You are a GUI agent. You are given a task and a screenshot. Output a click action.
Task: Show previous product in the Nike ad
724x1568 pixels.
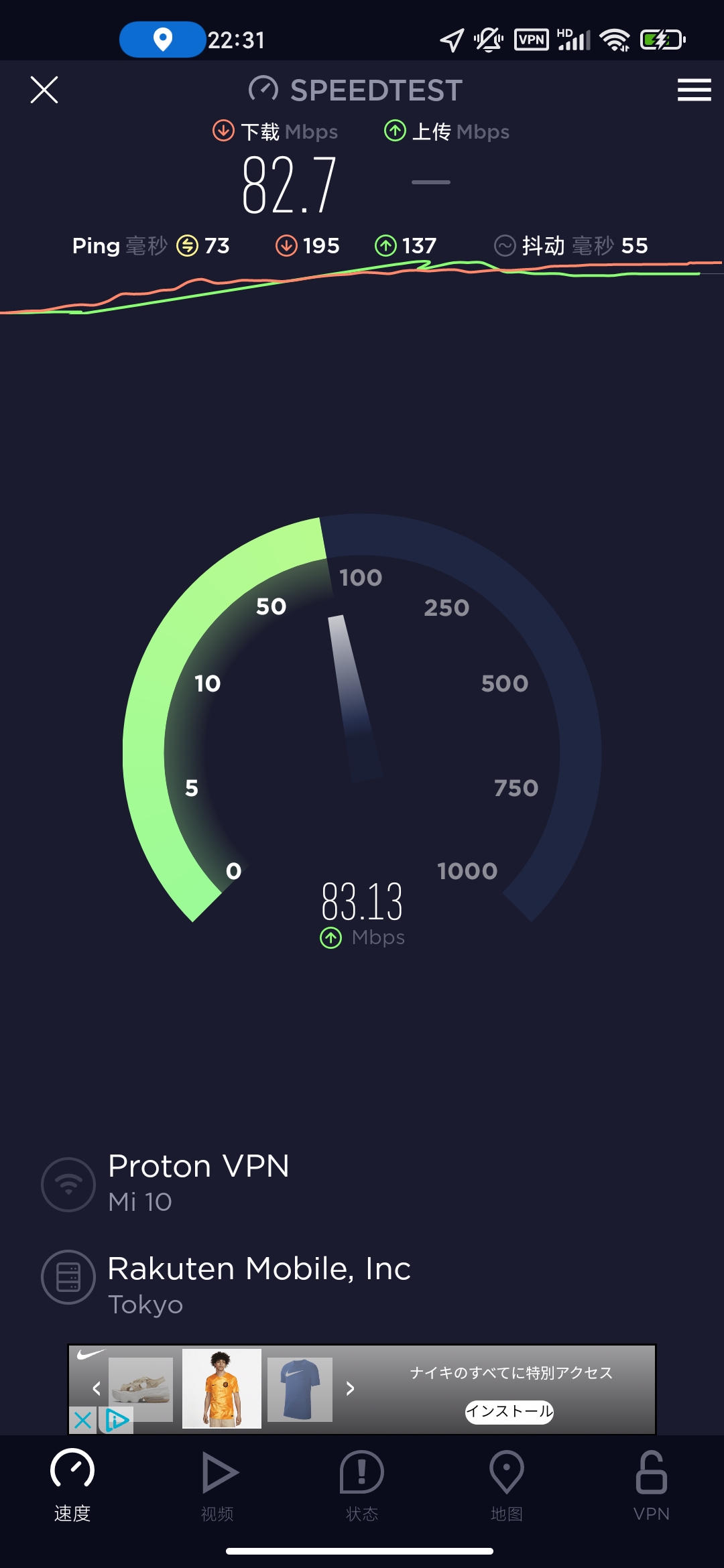click(97, 1388)
